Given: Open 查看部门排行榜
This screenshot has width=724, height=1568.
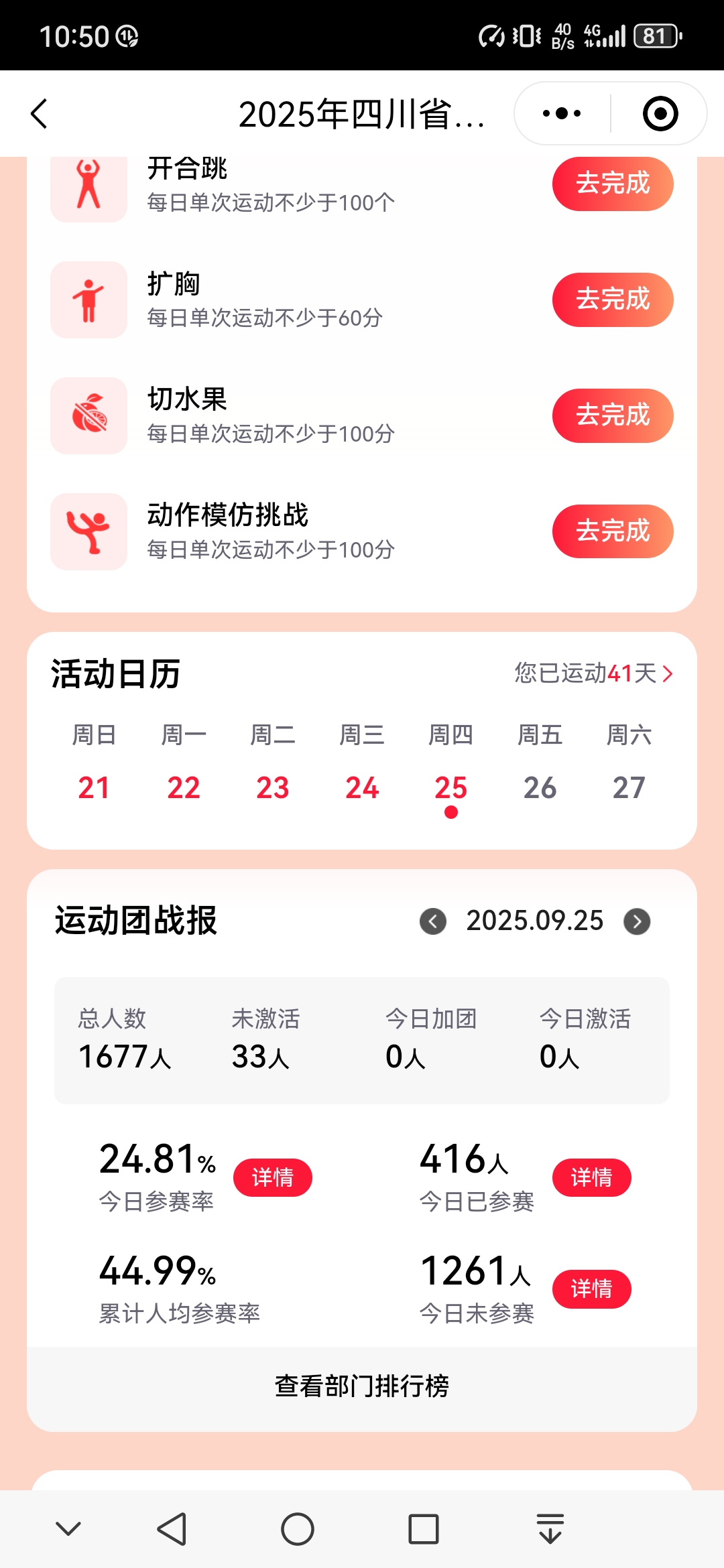Looking at the screenshot, I should pyautogui.click(x=362, y=1386).
